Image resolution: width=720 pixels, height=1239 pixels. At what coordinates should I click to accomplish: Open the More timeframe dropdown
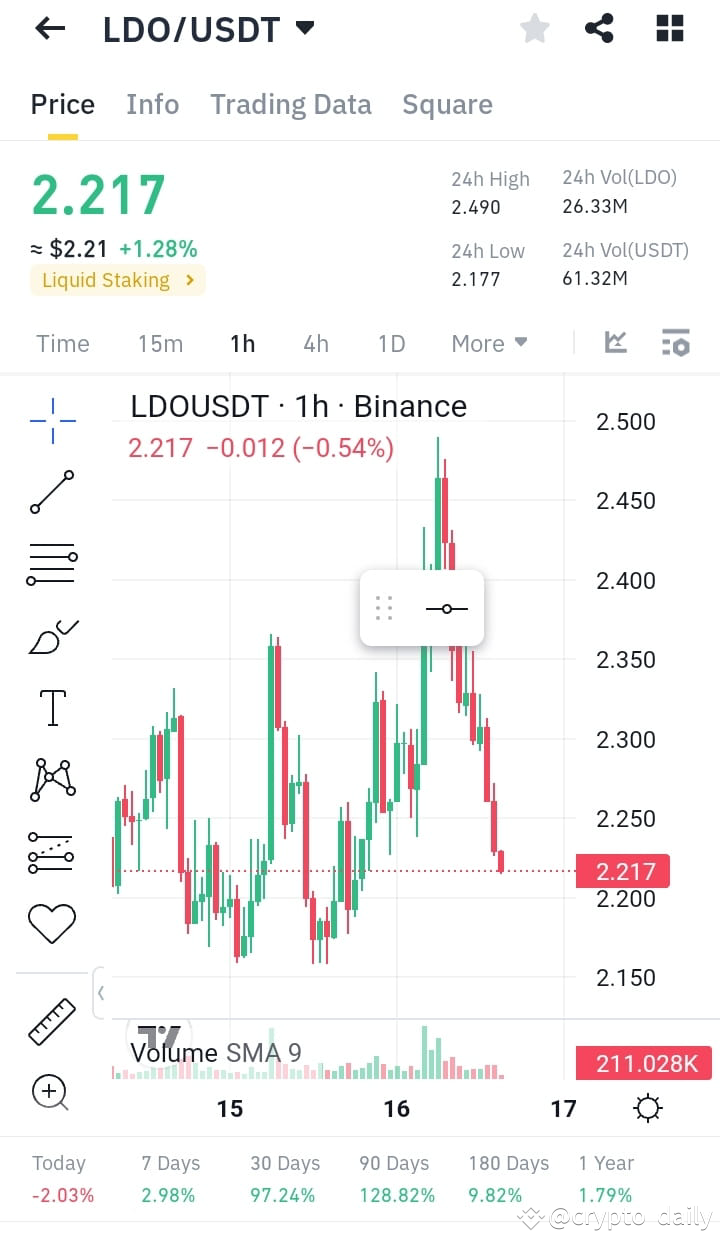488,343
